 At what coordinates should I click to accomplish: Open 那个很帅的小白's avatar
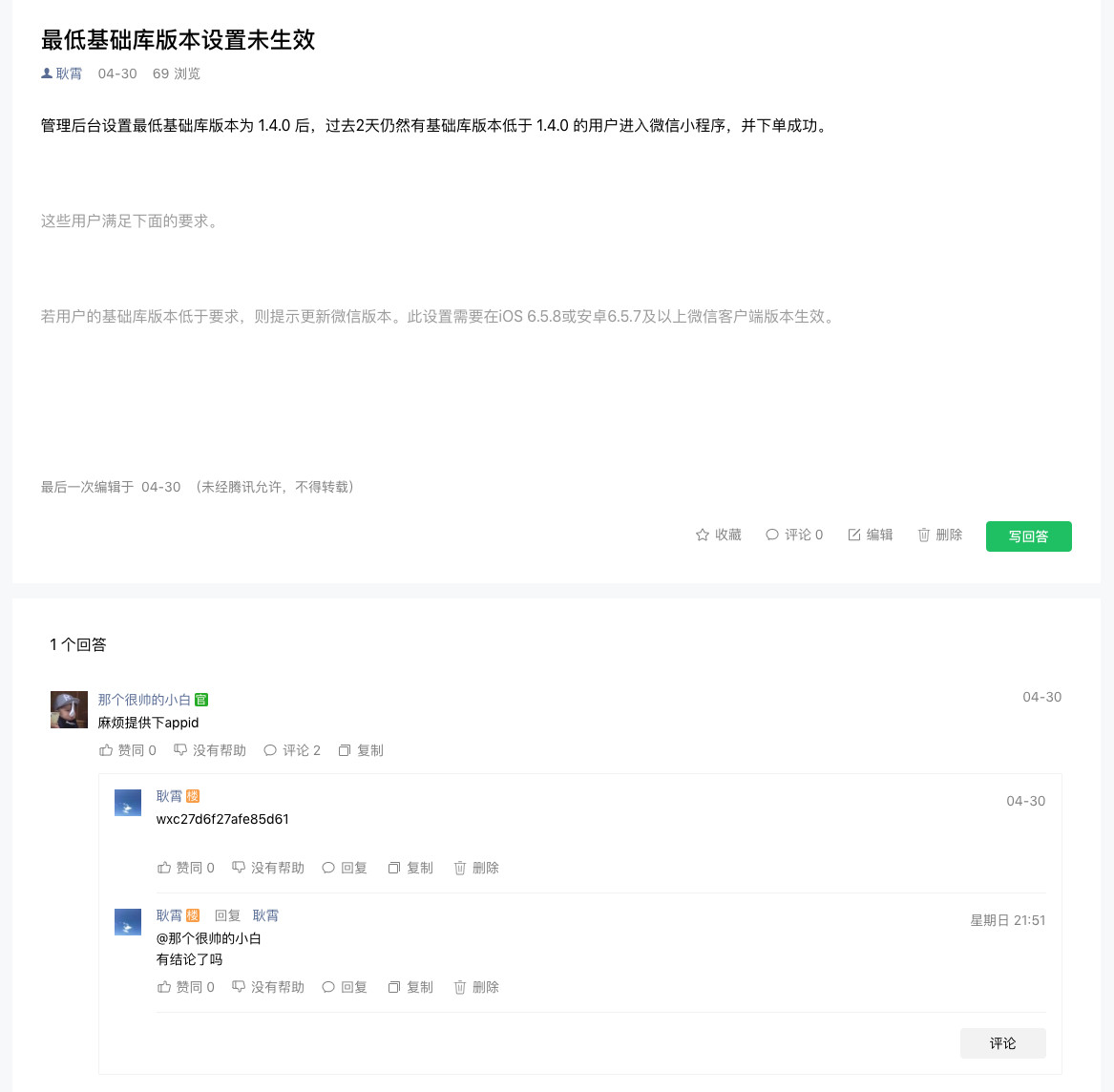tap(69, 709)
